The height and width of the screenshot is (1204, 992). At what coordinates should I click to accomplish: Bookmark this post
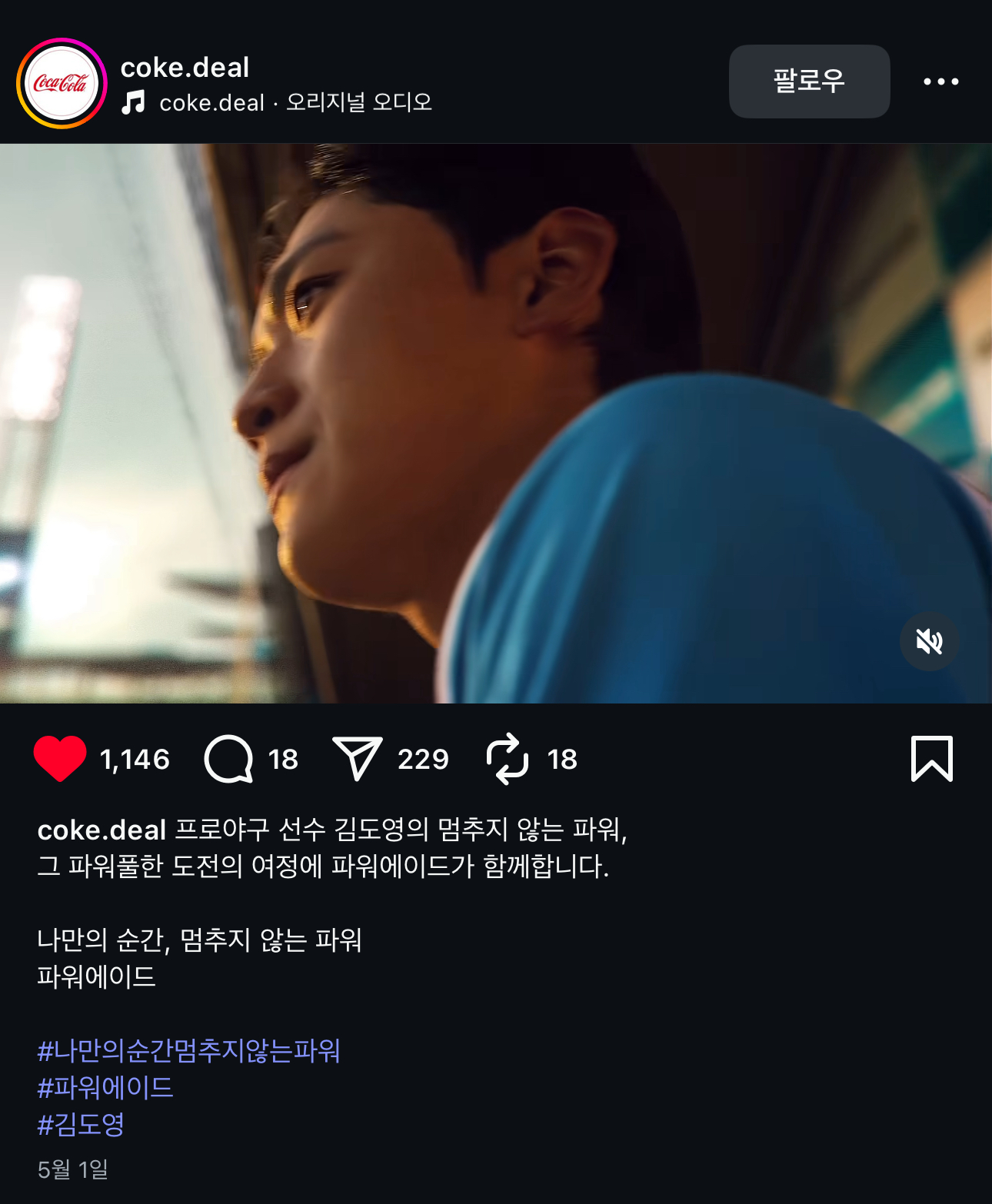(931, 759)
